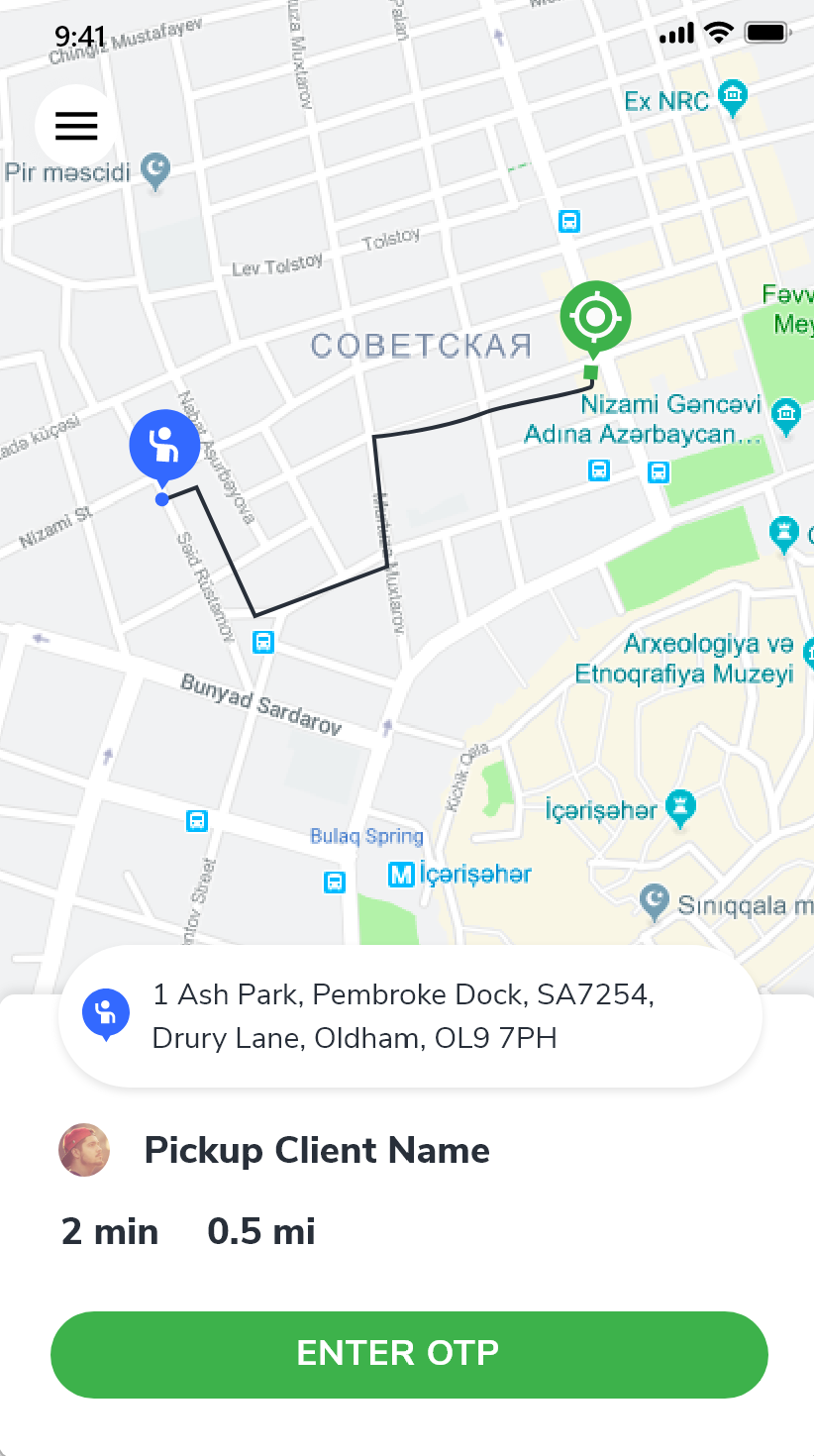Screen dimensions: 814x1456
Task: Select the Pir məscidi map pin
Action: 153,170
